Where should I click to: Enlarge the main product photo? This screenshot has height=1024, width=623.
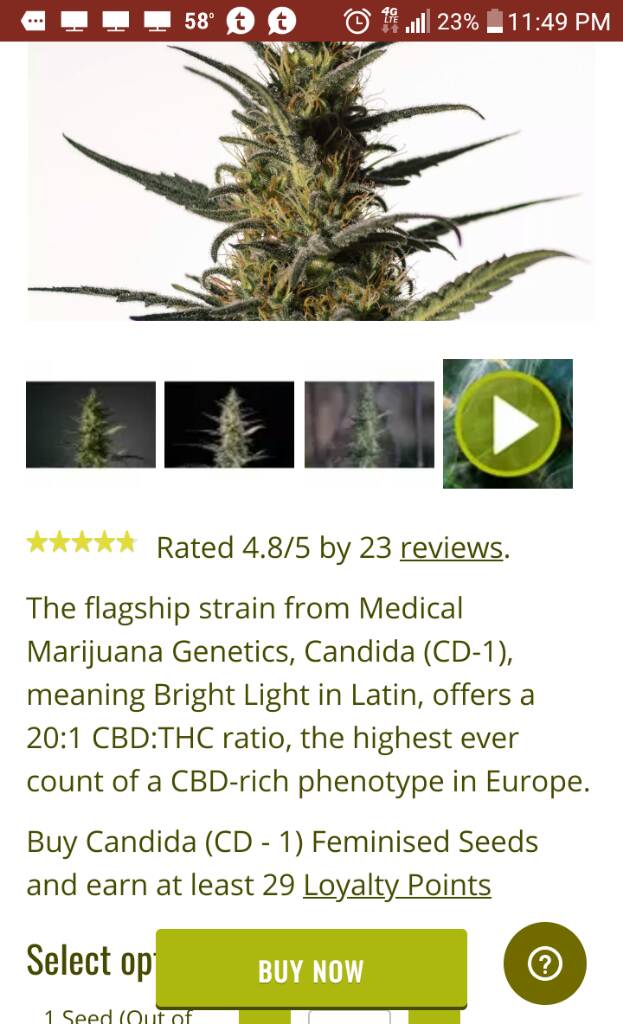pos(310,180)
